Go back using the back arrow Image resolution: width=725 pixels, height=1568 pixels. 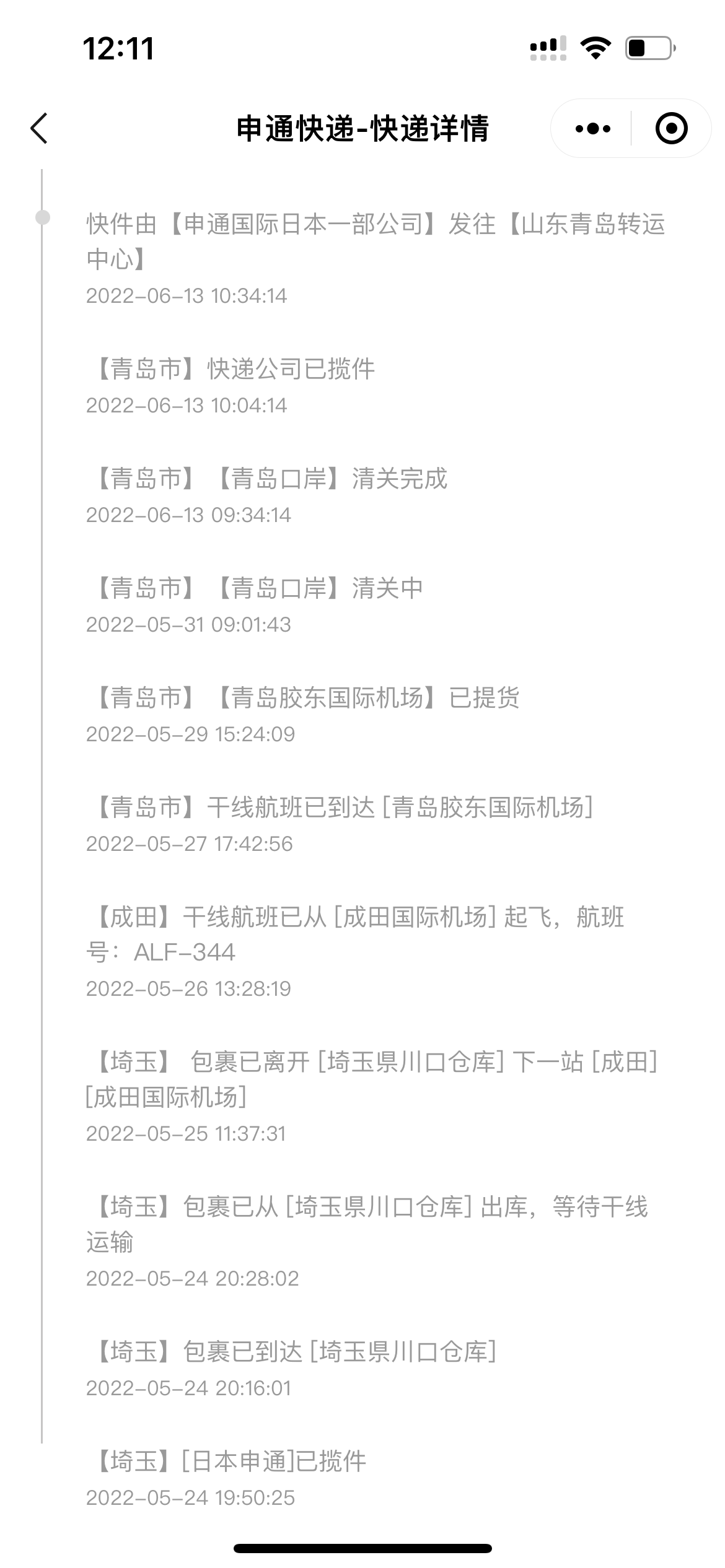pyautogui.click(x=38, y=128)
